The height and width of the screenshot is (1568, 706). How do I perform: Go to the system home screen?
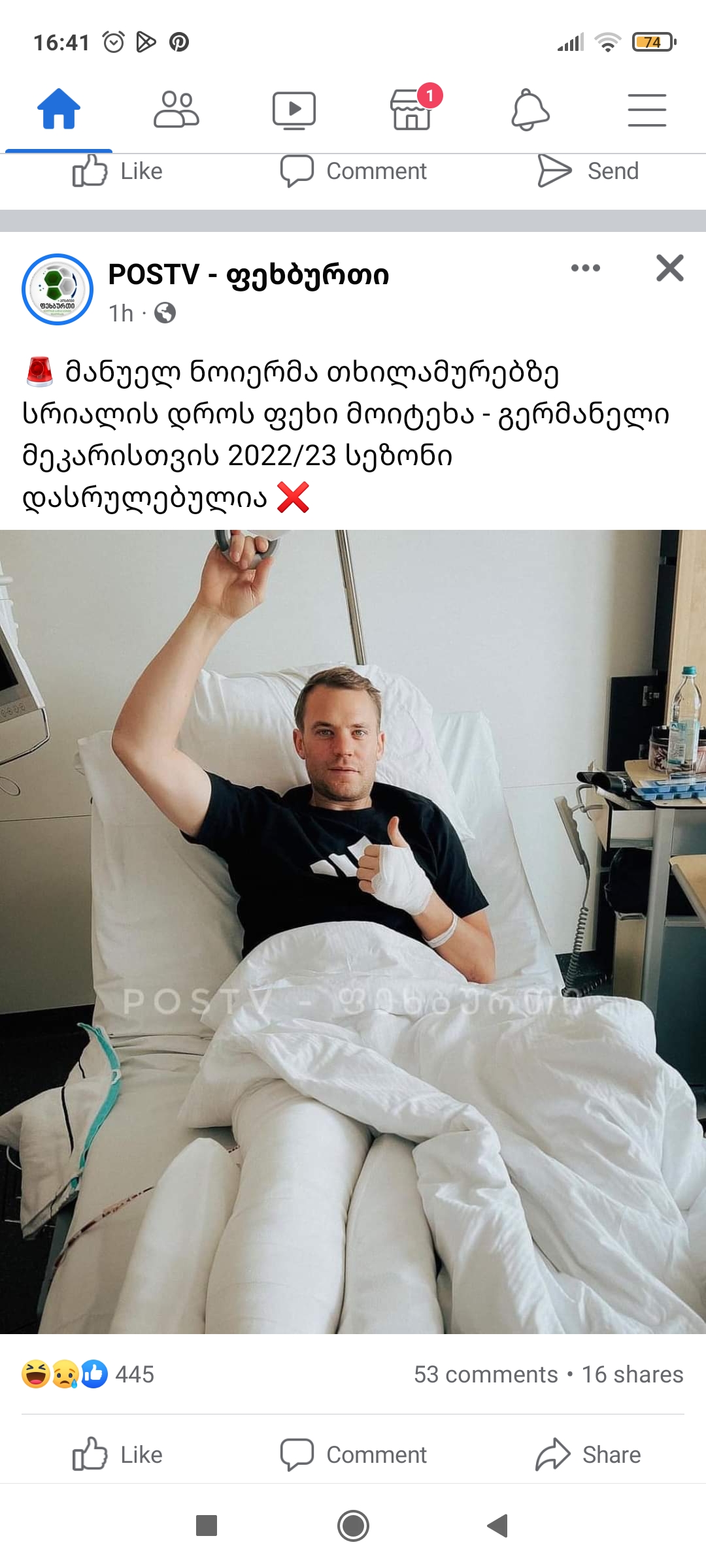tap(353, 1526)
